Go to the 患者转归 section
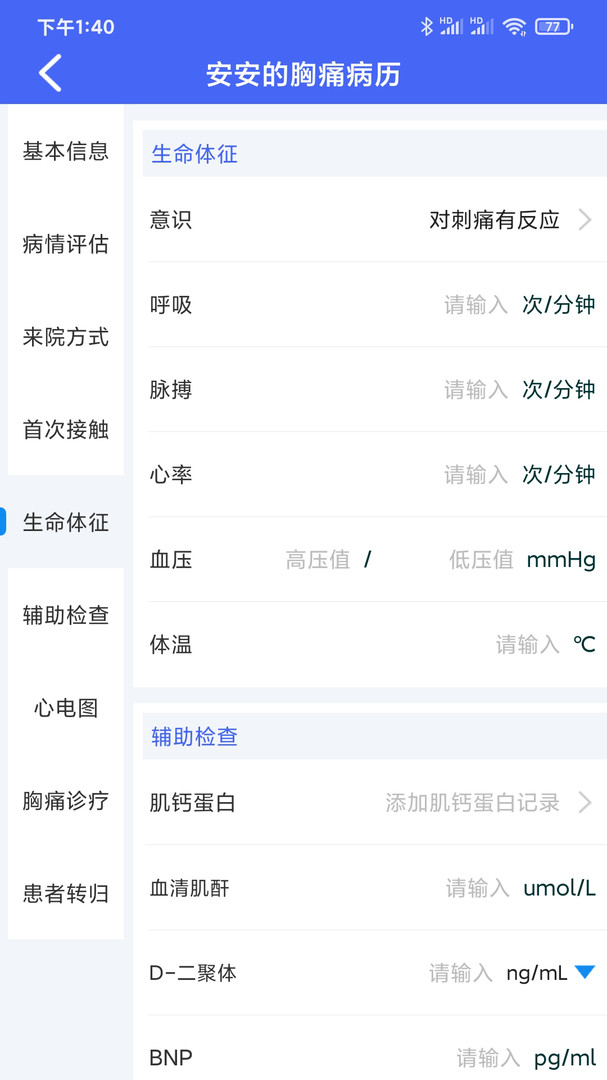Image resolution: width=607 pixels, height=1080 pixels. click(x=65, y=893)
